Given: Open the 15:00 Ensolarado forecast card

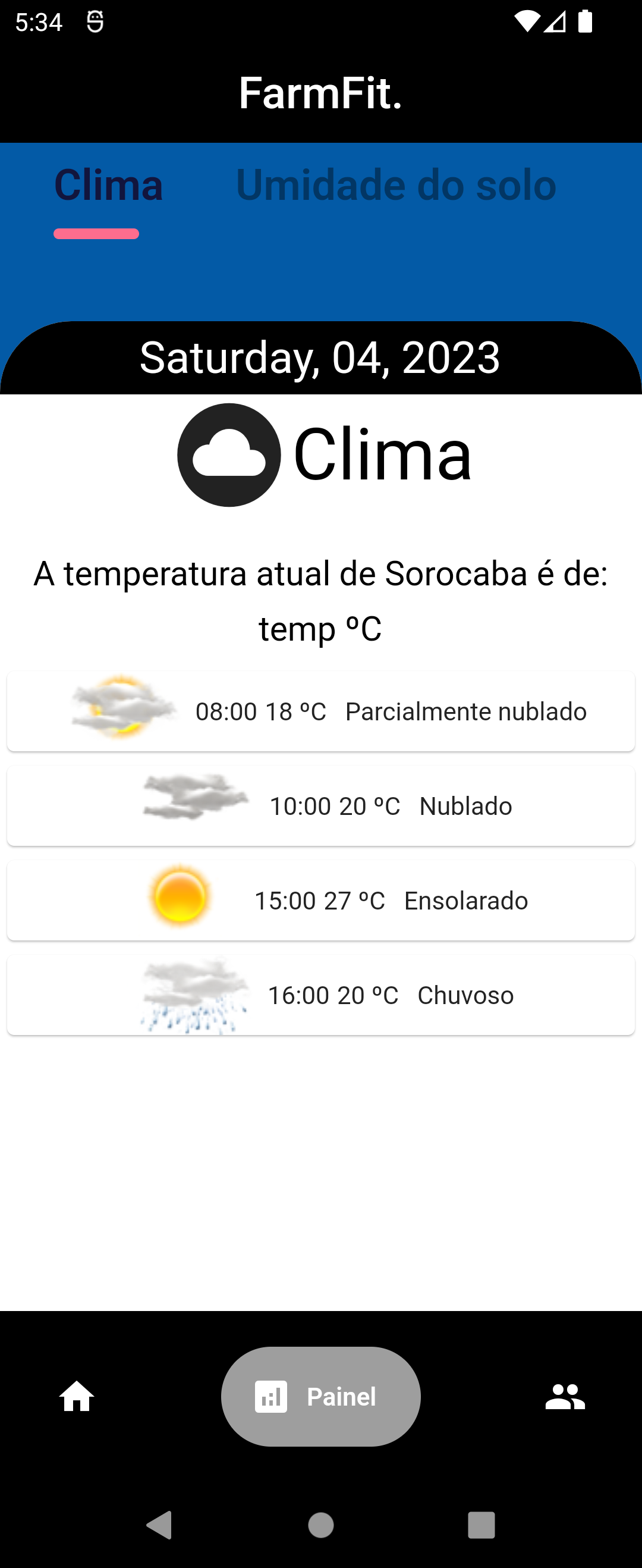Looking at the screenshot, I should 320,900.
